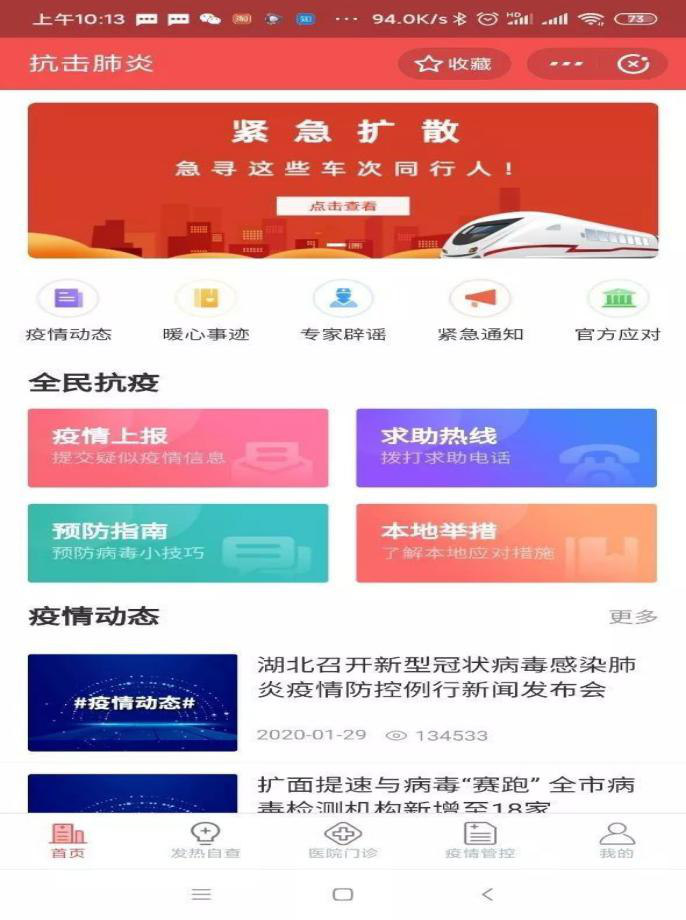
Task: Open the 疫情上报 card
Action: [178, 448]
